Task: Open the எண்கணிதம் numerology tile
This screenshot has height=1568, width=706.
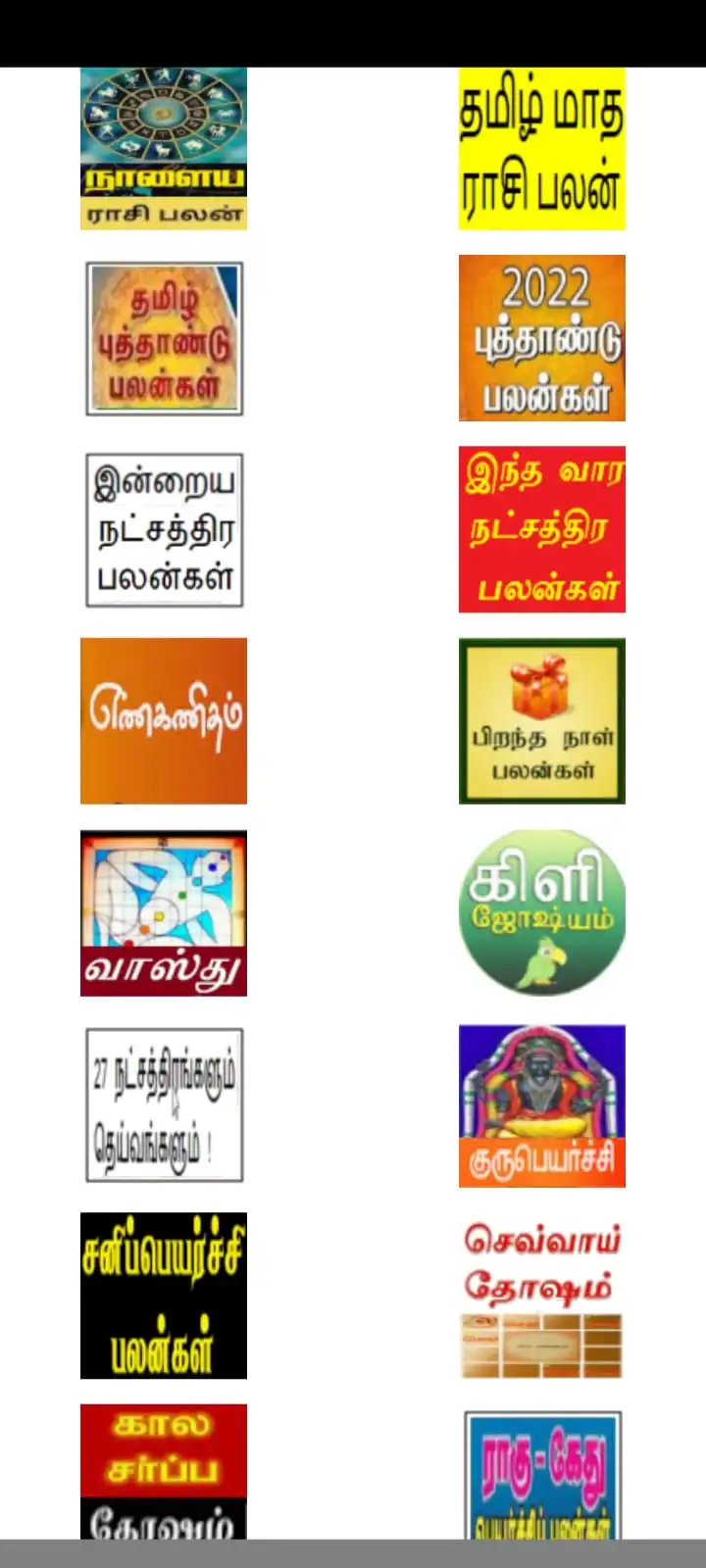Action: tap(164, 721)
